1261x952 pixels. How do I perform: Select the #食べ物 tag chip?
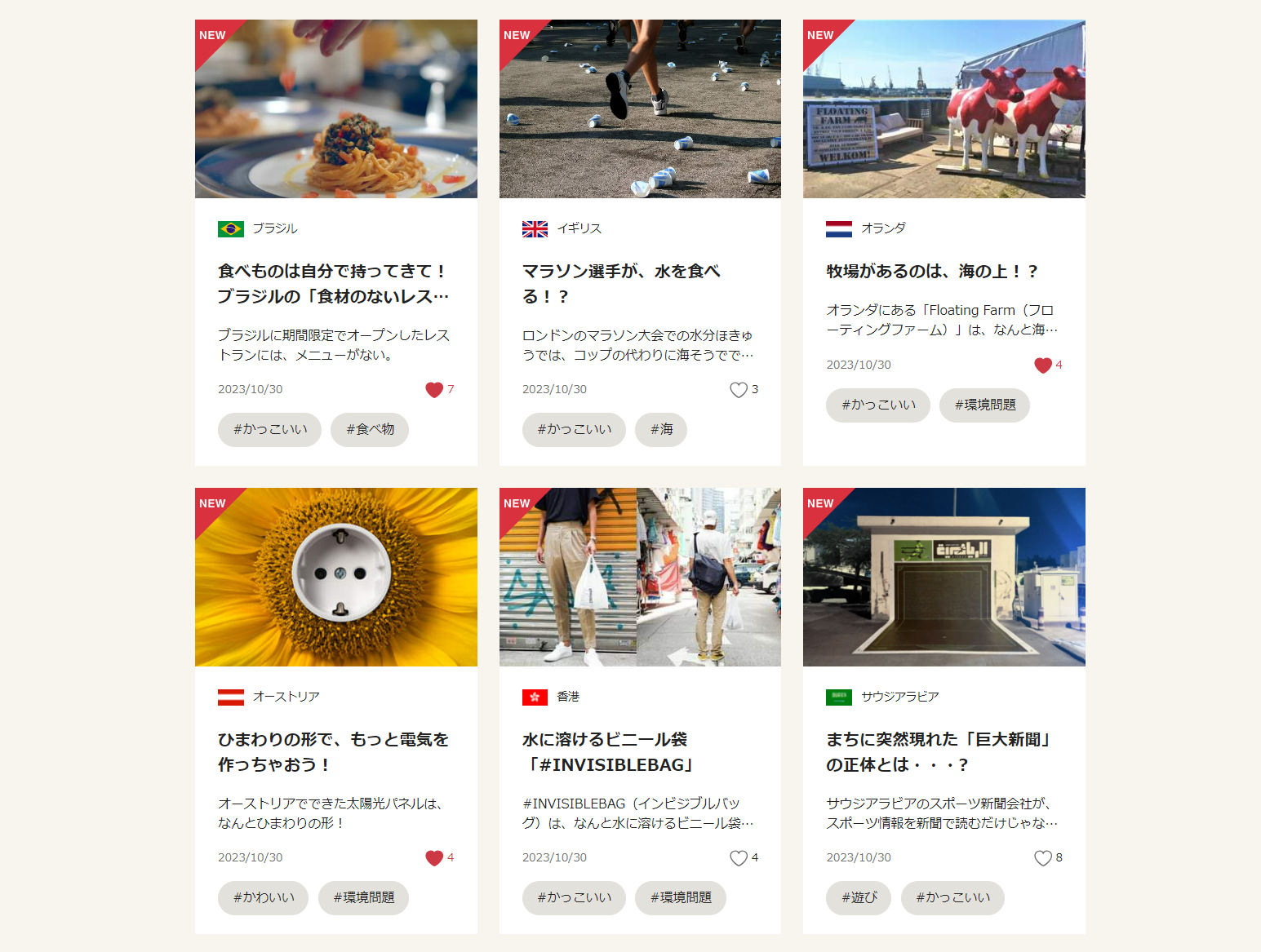(x=370, y=430)
